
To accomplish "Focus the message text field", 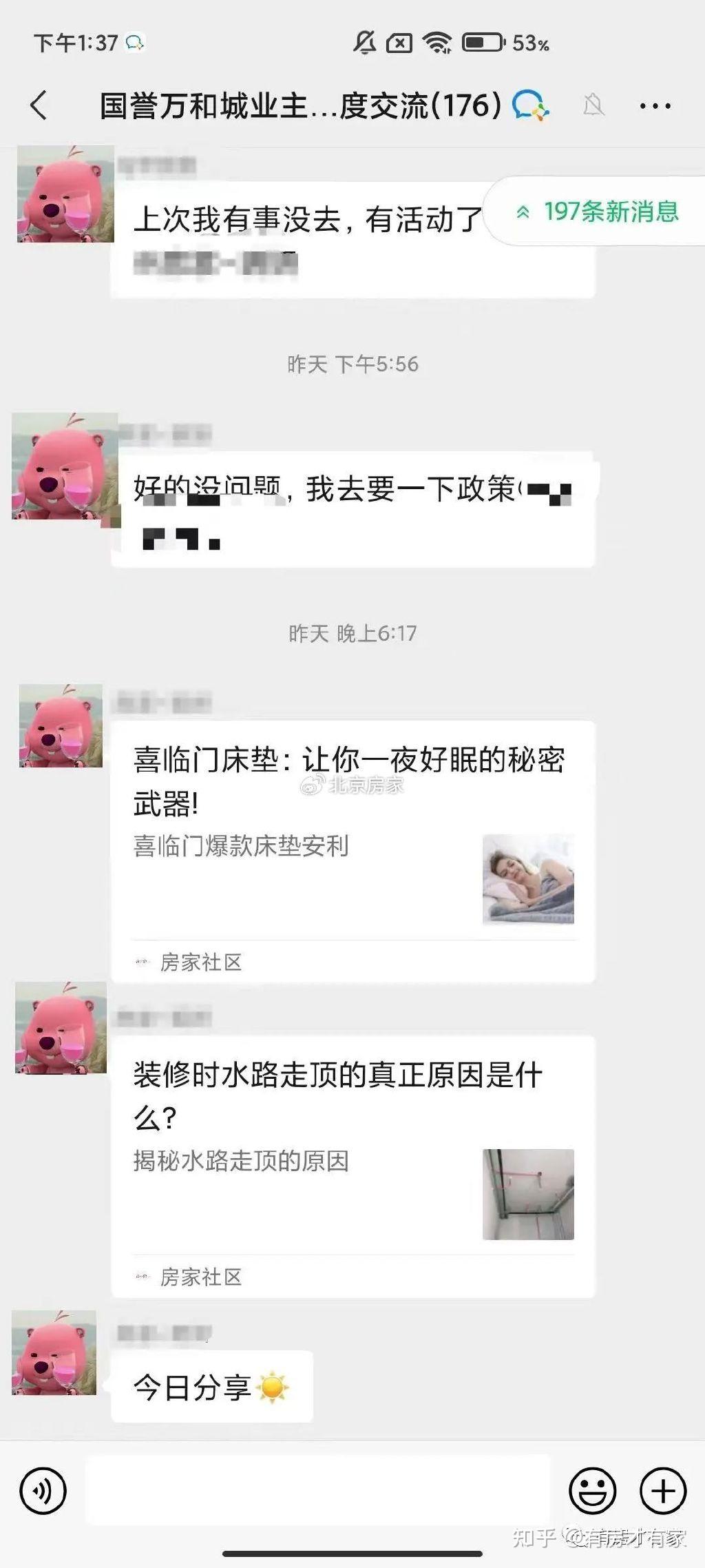I will [318, 1490].
